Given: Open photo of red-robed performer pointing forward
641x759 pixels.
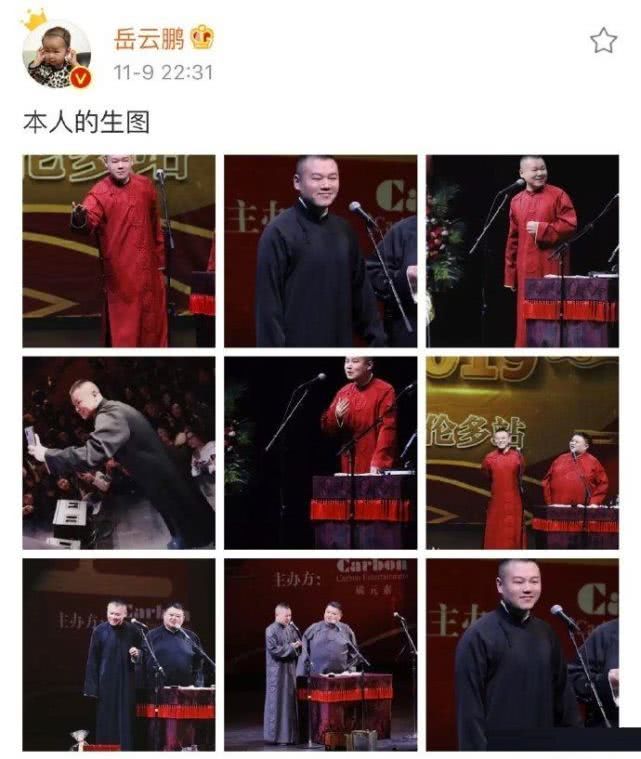Looking at the screenshot, I should [118, 250].
